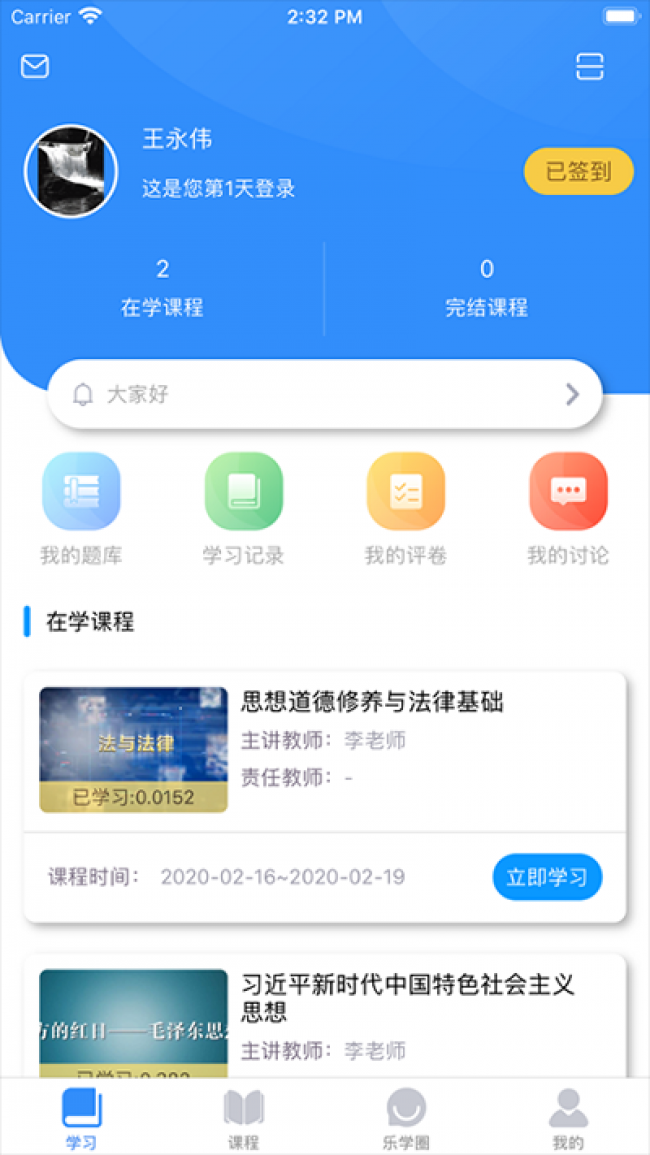Switch to the 课程 tab
The width and height of the screenshot is (650, 1155).
[244, 1118]
